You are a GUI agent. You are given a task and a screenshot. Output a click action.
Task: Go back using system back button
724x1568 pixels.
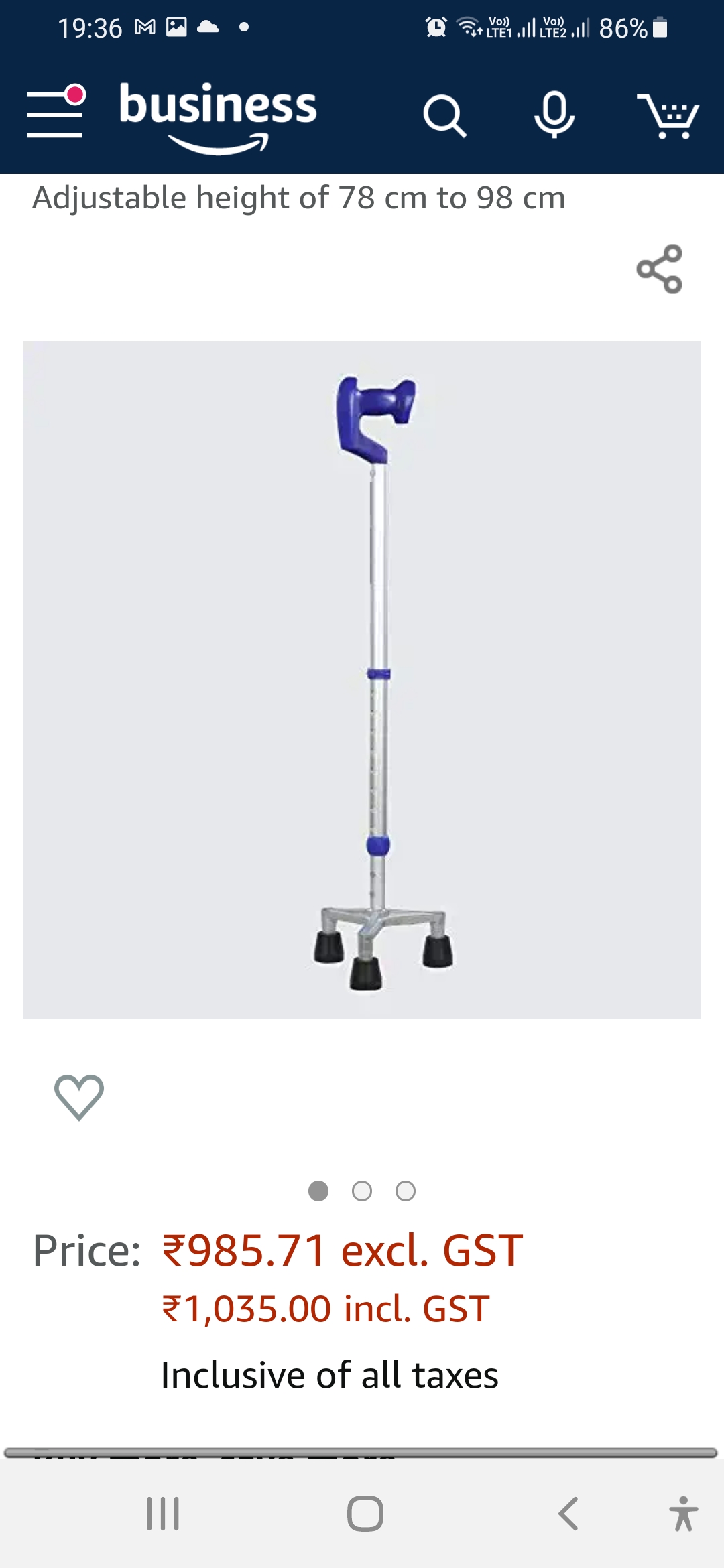click(568, 1514)
